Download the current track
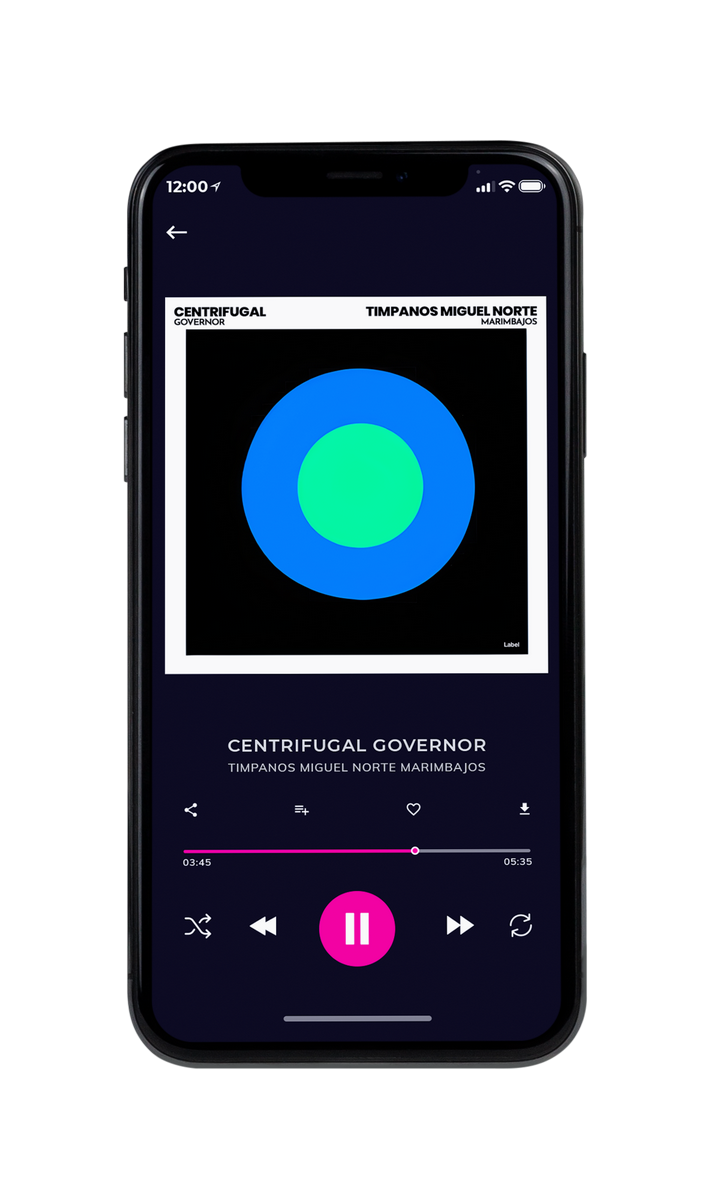720x1200 pixels. click(524, 809)
